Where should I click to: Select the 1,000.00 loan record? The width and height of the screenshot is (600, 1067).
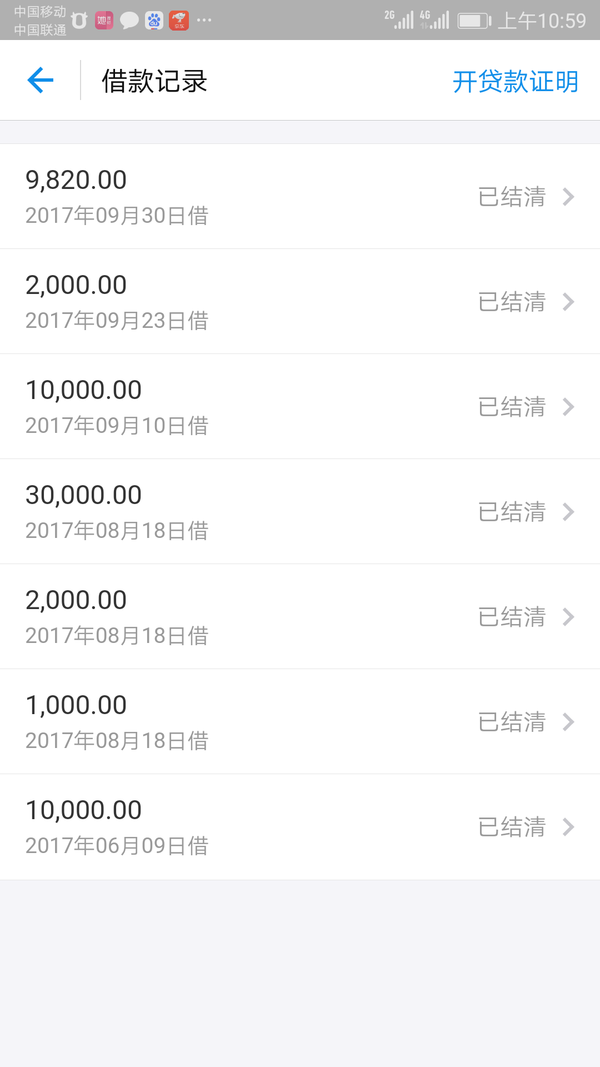coord(300,721)
